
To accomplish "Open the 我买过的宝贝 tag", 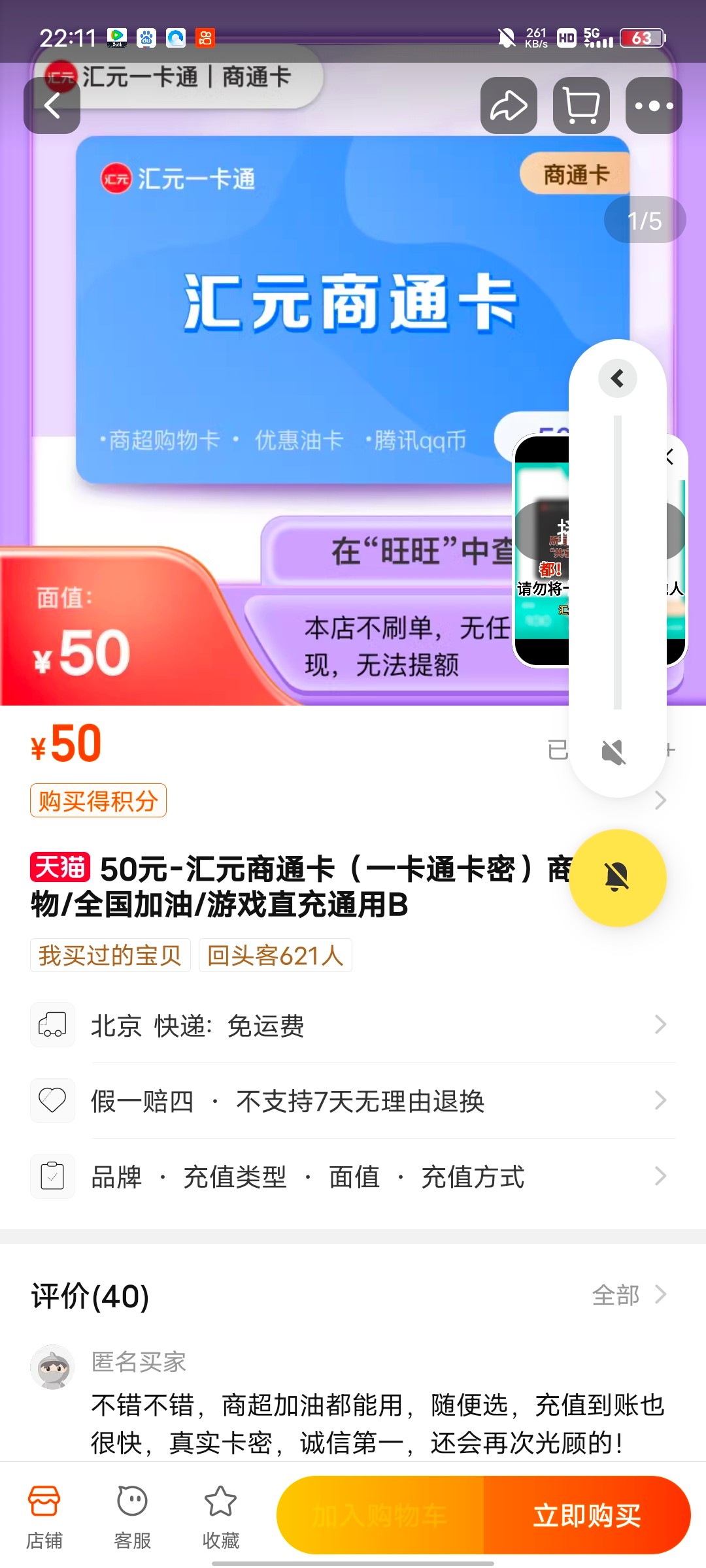I will point(110,955).
